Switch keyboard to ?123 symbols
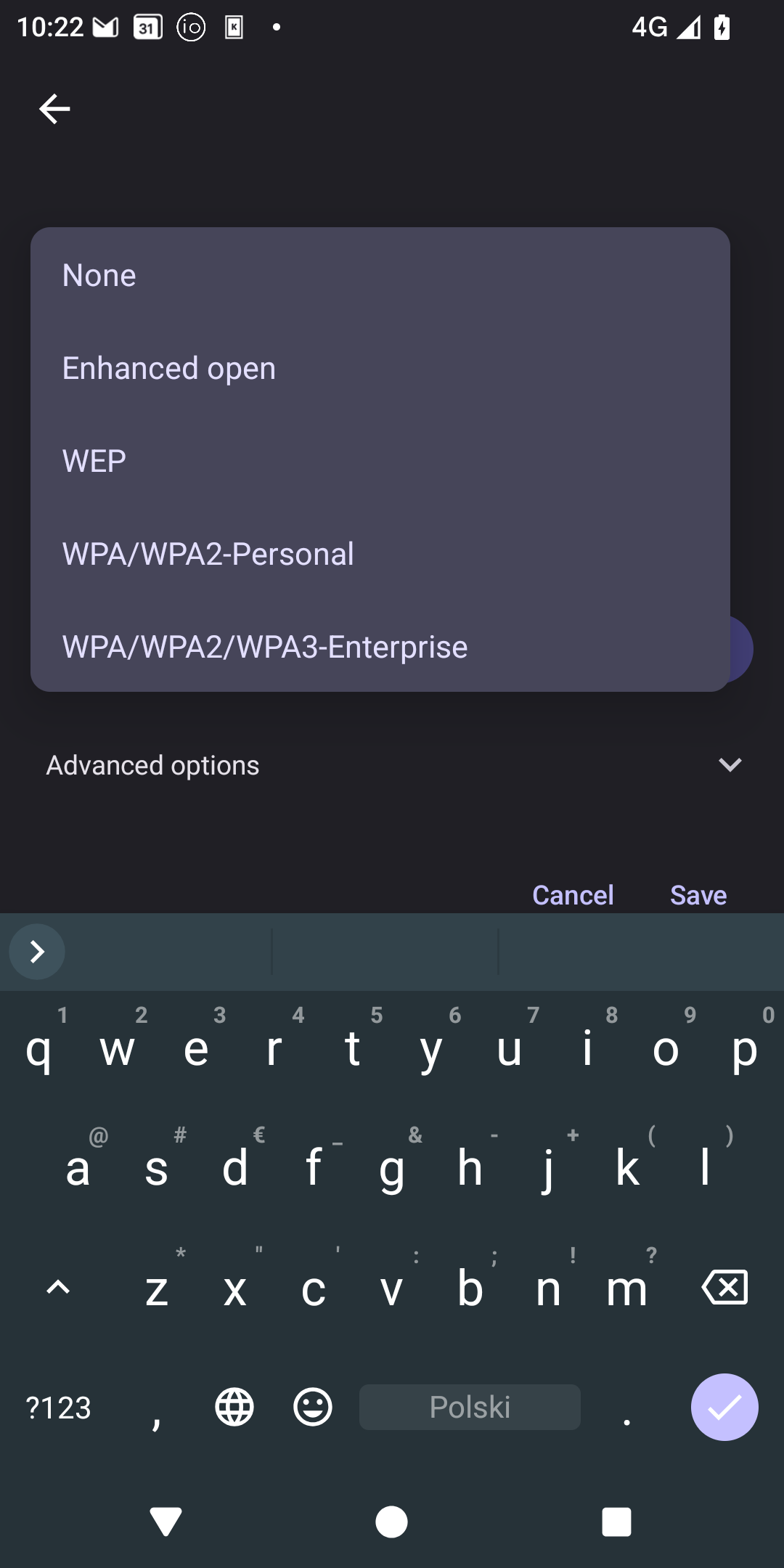This screenshot has width=784, height=1568. [x=59, y=1408]
